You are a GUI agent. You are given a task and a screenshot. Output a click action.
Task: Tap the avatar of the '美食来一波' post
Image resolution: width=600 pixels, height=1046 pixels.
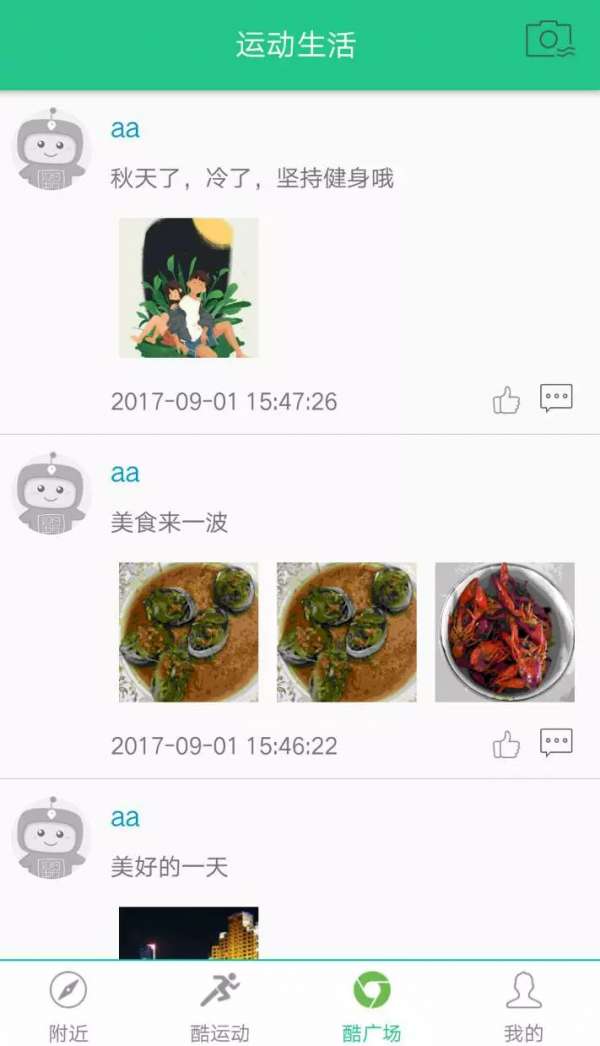click(x=51, y=493)
